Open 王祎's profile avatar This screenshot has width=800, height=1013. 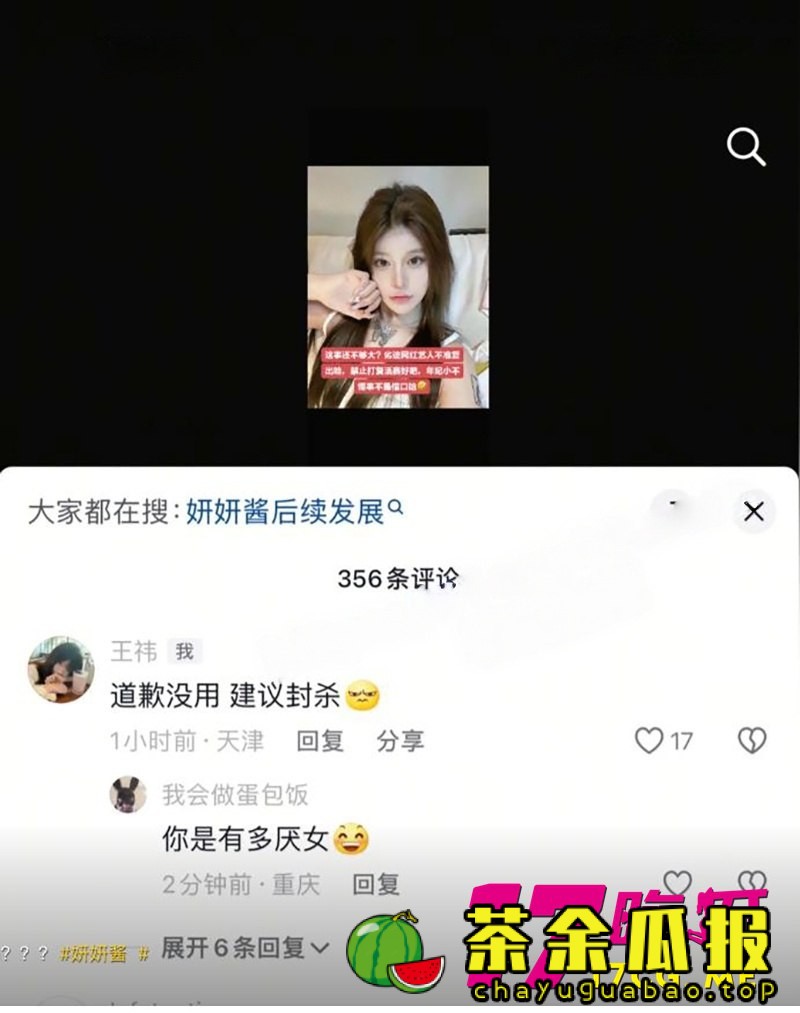point(61,669)
